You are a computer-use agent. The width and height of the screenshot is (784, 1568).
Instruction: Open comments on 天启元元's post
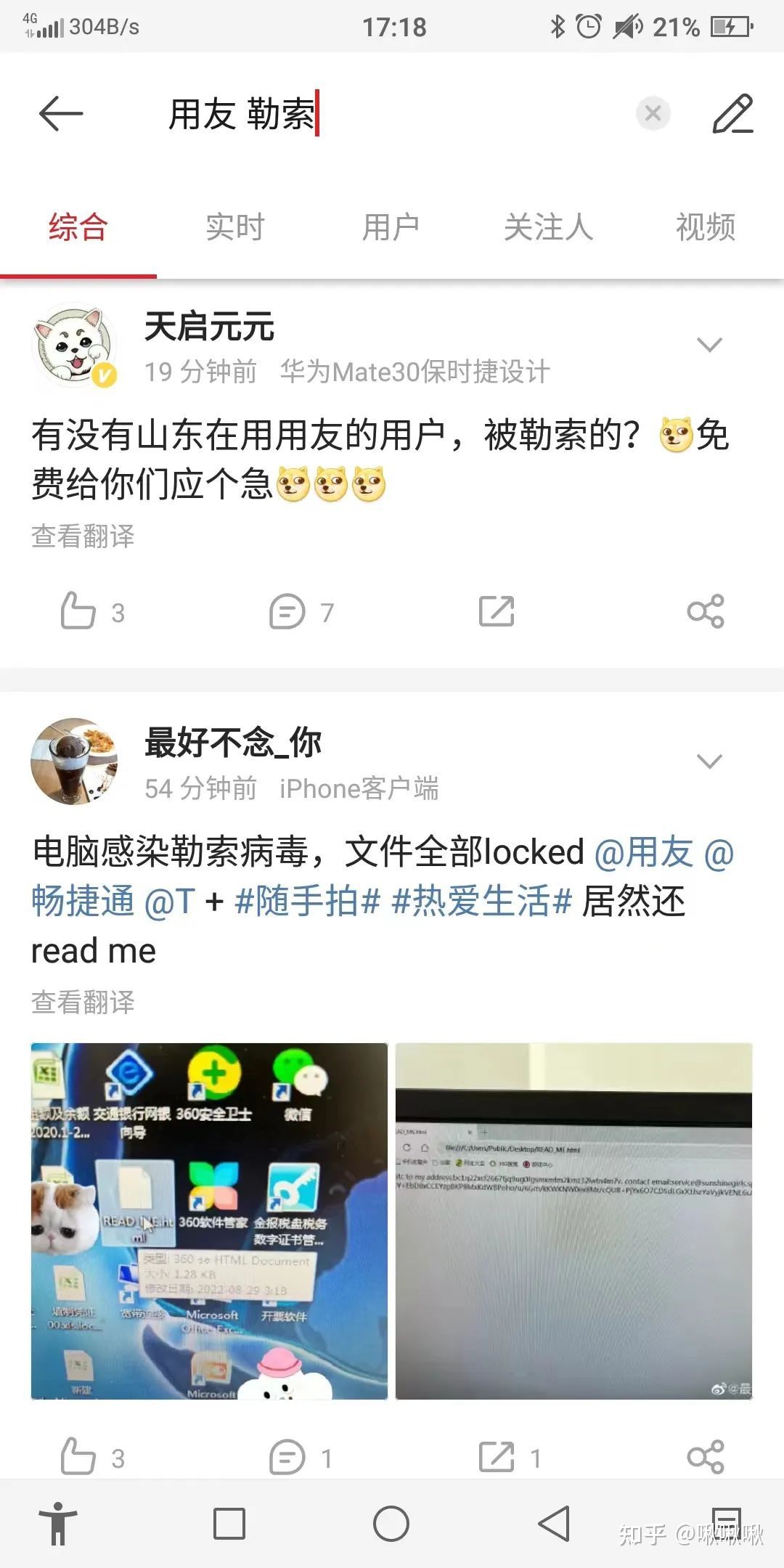pos(287,611)
